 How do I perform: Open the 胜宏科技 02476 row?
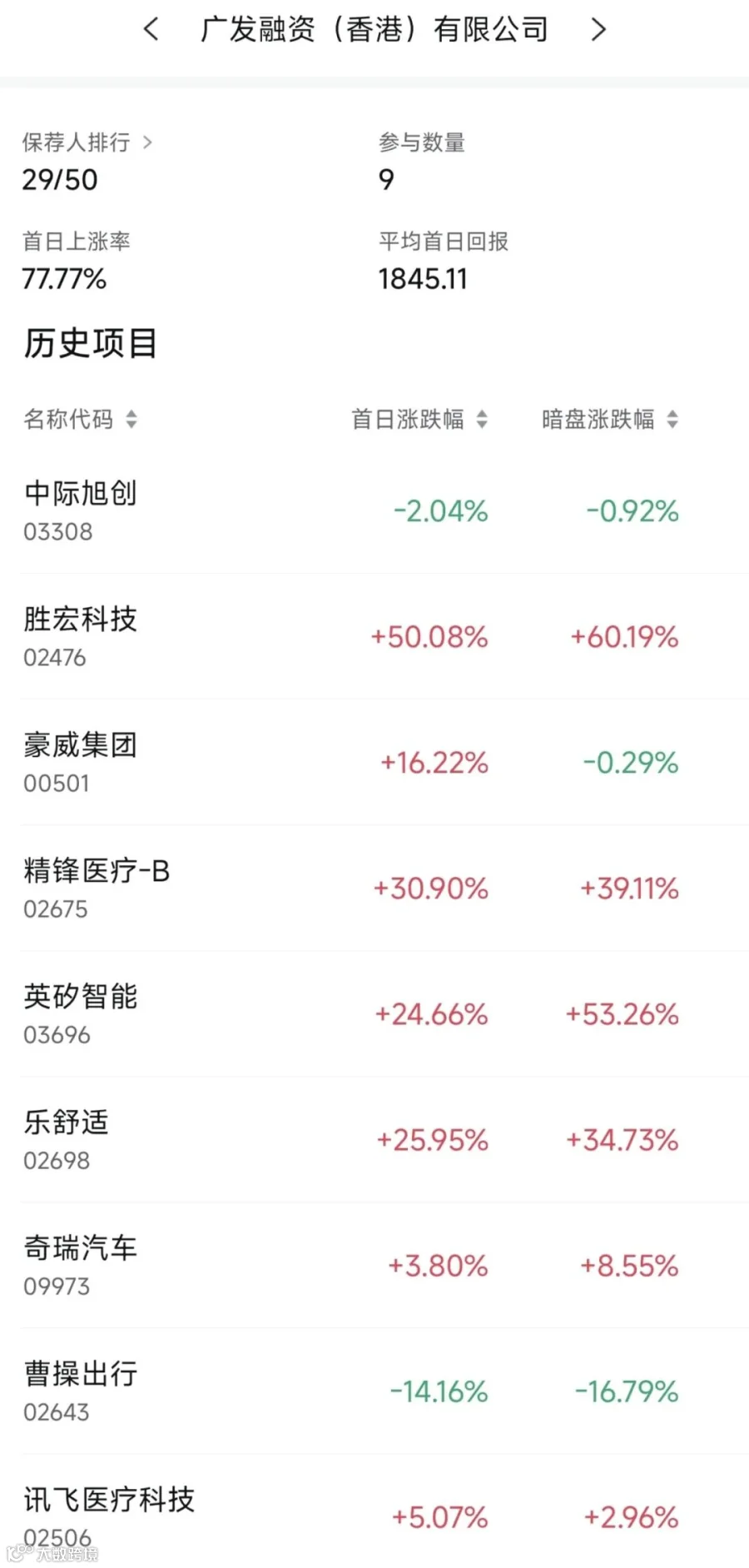374,636
